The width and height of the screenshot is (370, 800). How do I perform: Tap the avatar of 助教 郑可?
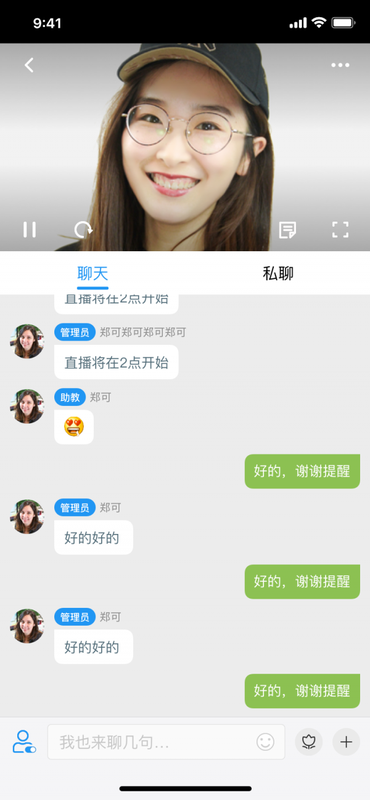point(27,406)
